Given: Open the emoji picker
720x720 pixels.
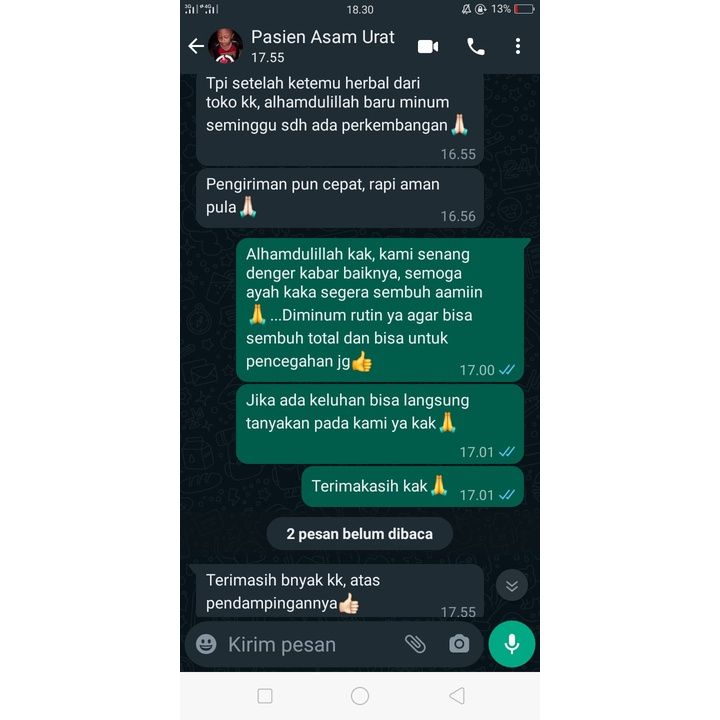Looking at the screenshot, I should click(x=206, y=644).
